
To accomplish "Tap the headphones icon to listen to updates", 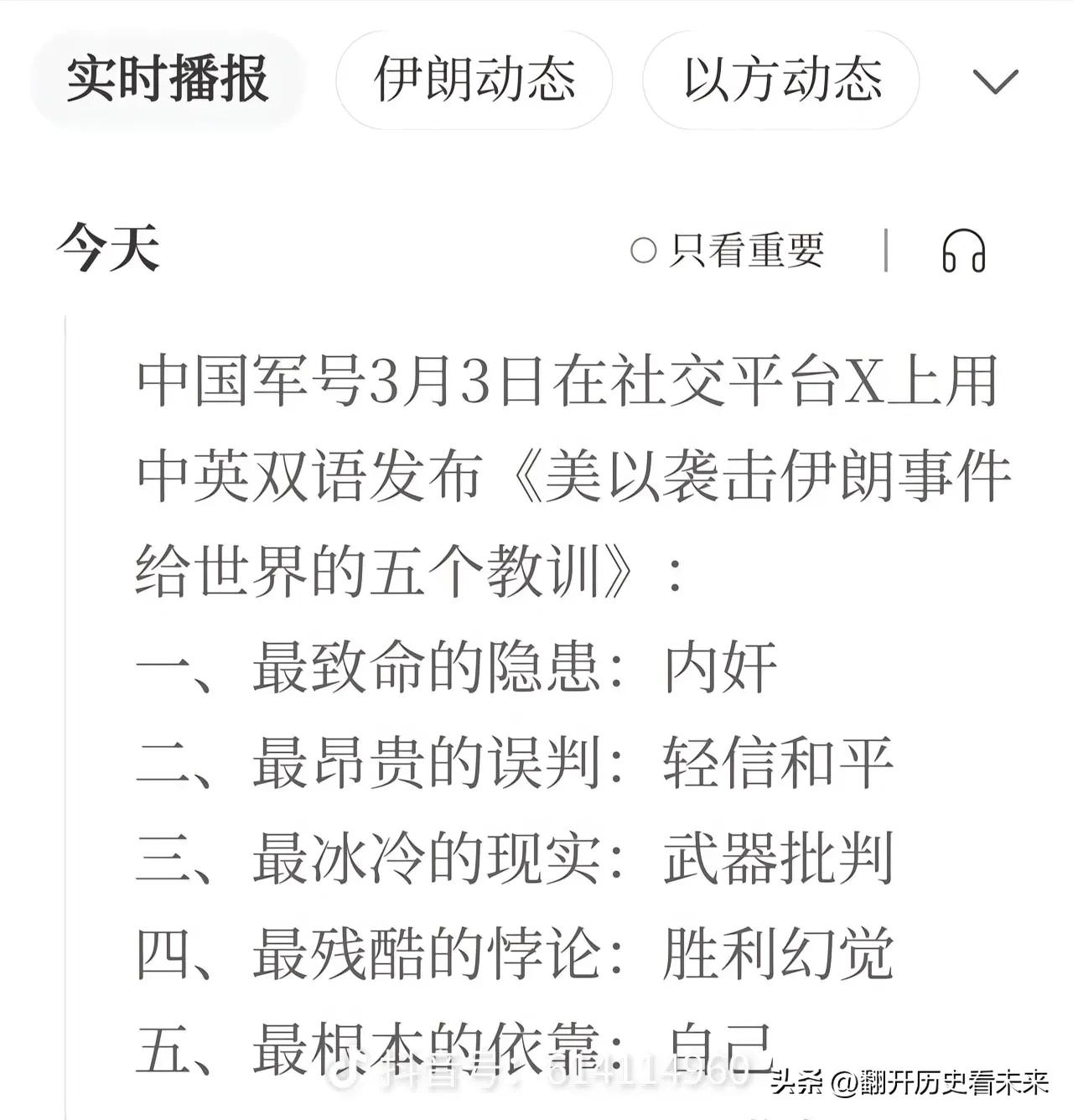I will pyautogui.click(x=963, y=251).
